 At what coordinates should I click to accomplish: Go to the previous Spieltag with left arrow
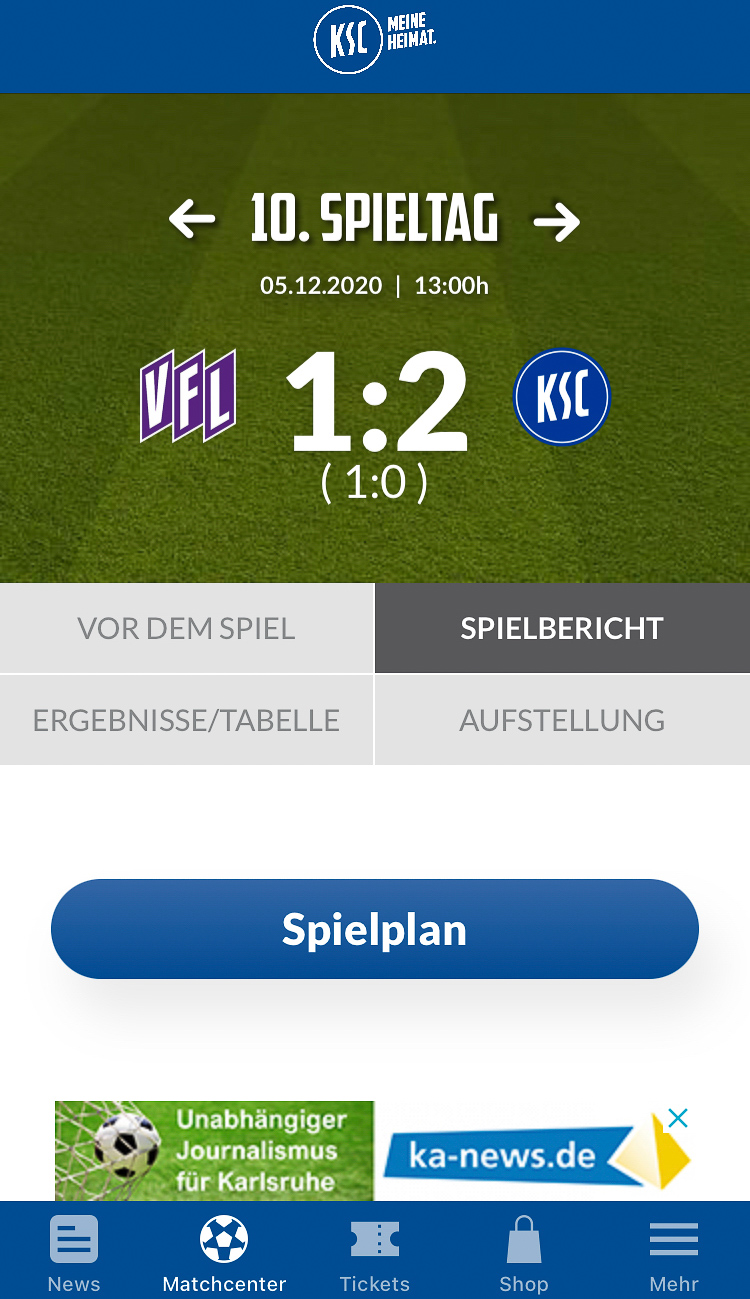coord(192,219)
